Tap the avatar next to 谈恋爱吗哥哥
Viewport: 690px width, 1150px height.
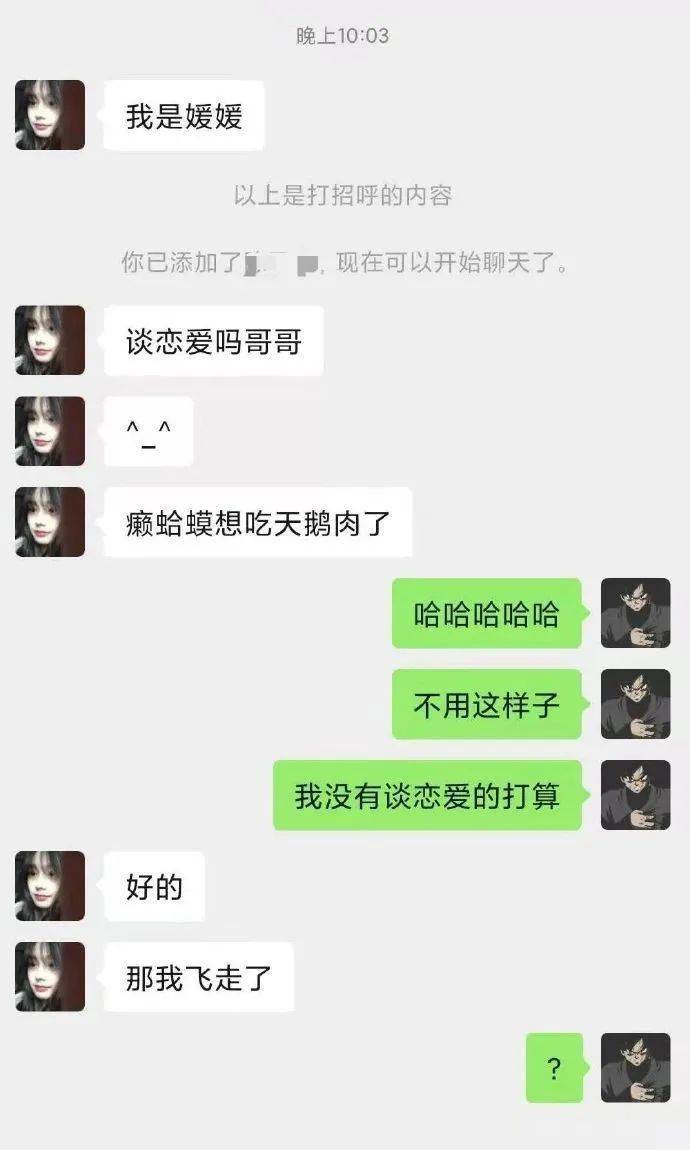pyautogui.click(x=50, y=340)
